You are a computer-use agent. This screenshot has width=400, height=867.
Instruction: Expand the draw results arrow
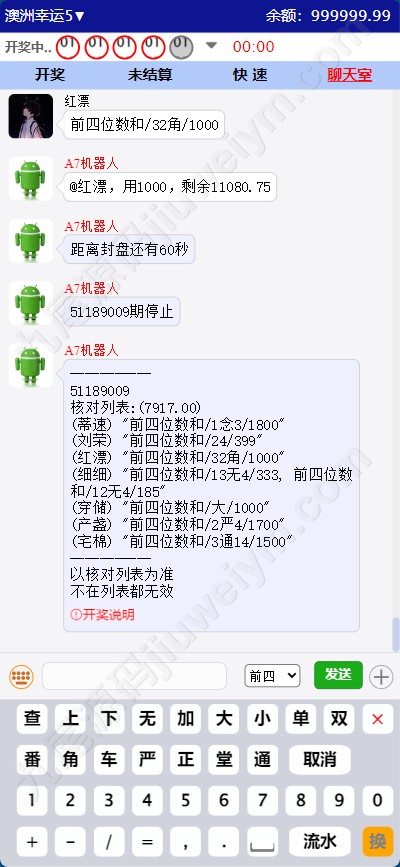pos(211,46)
